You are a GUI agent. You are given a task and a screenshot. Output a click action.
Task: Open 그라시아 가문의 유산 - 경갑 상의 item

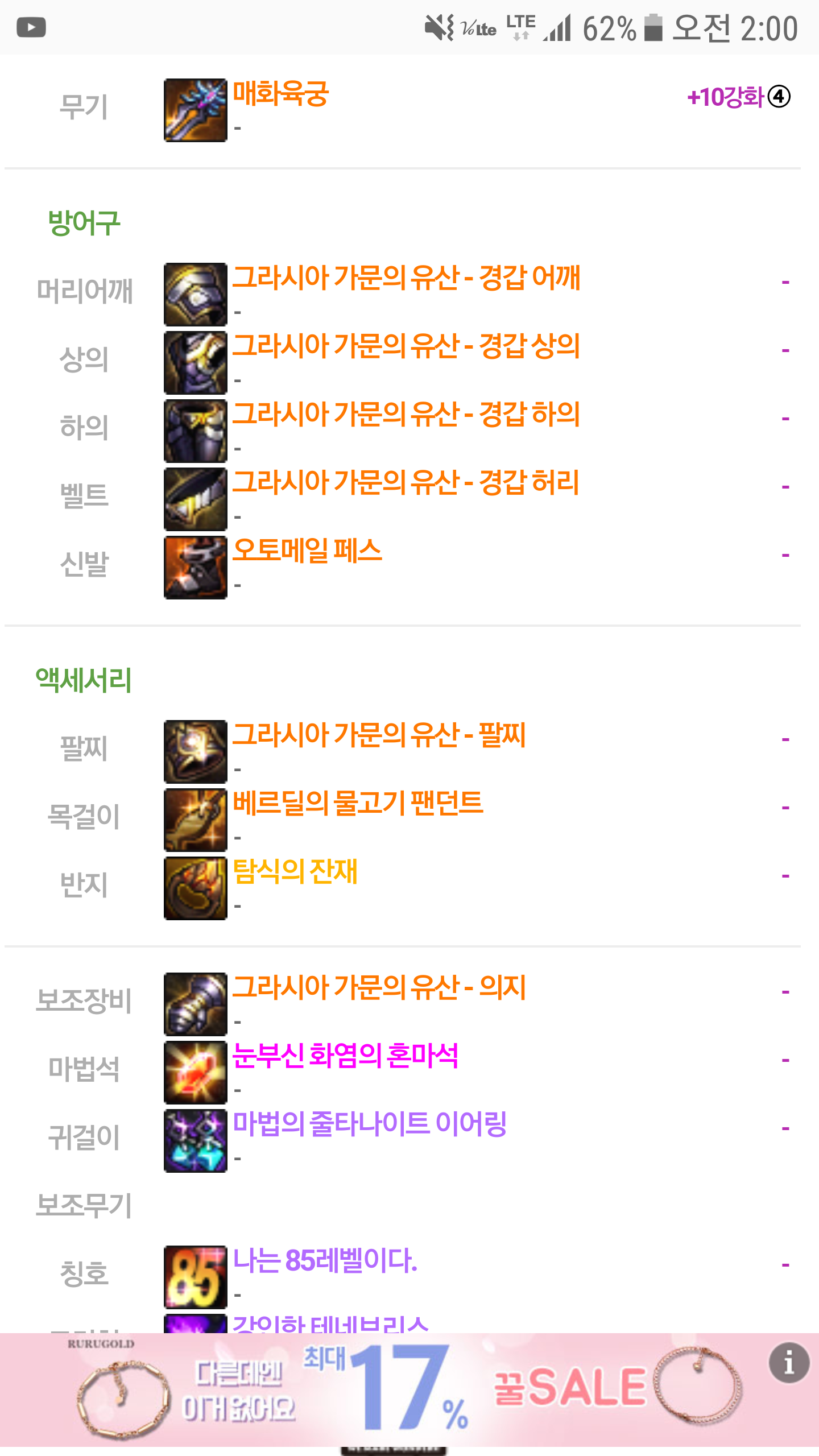point(406,346)
